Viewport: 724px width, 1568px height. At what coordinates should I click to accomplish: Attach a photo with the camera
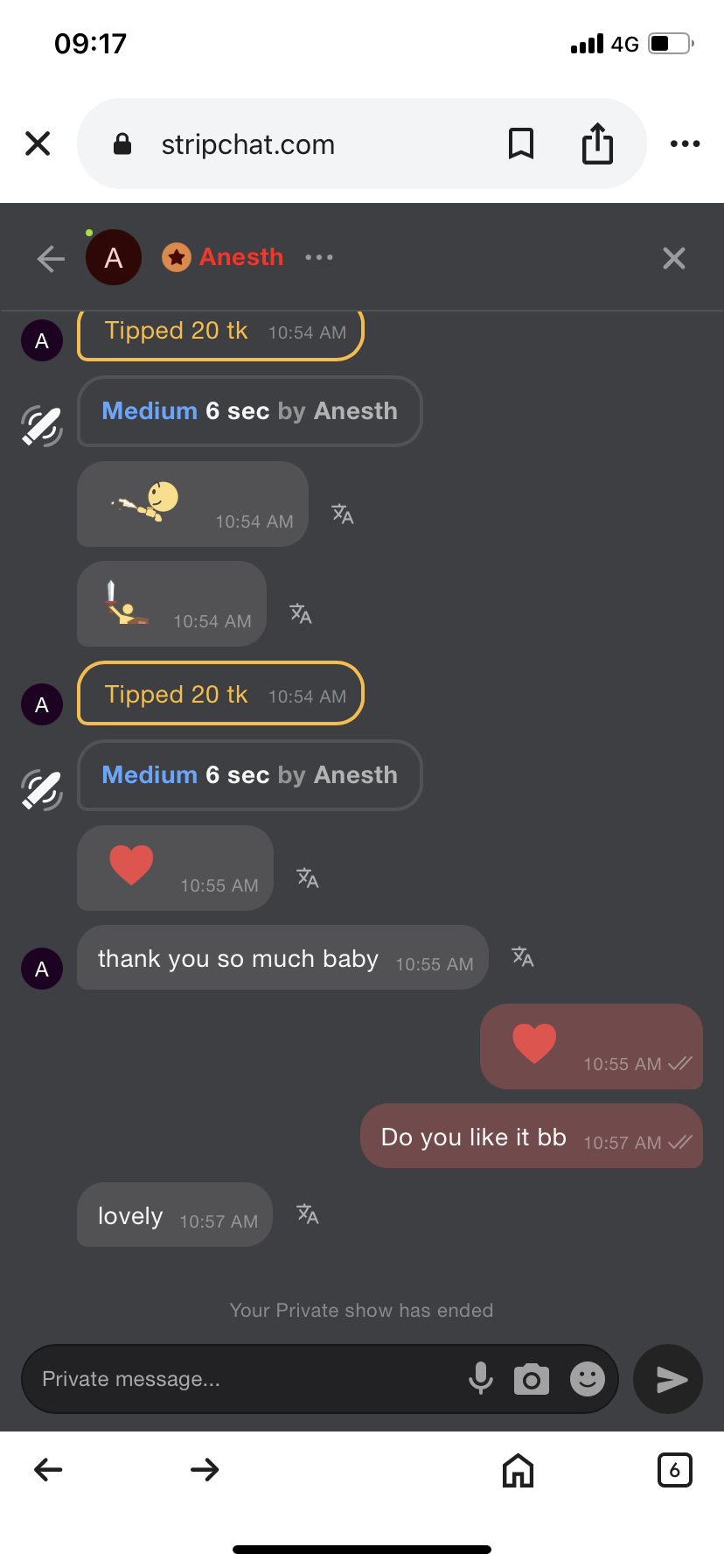[x=532, y=1379]
